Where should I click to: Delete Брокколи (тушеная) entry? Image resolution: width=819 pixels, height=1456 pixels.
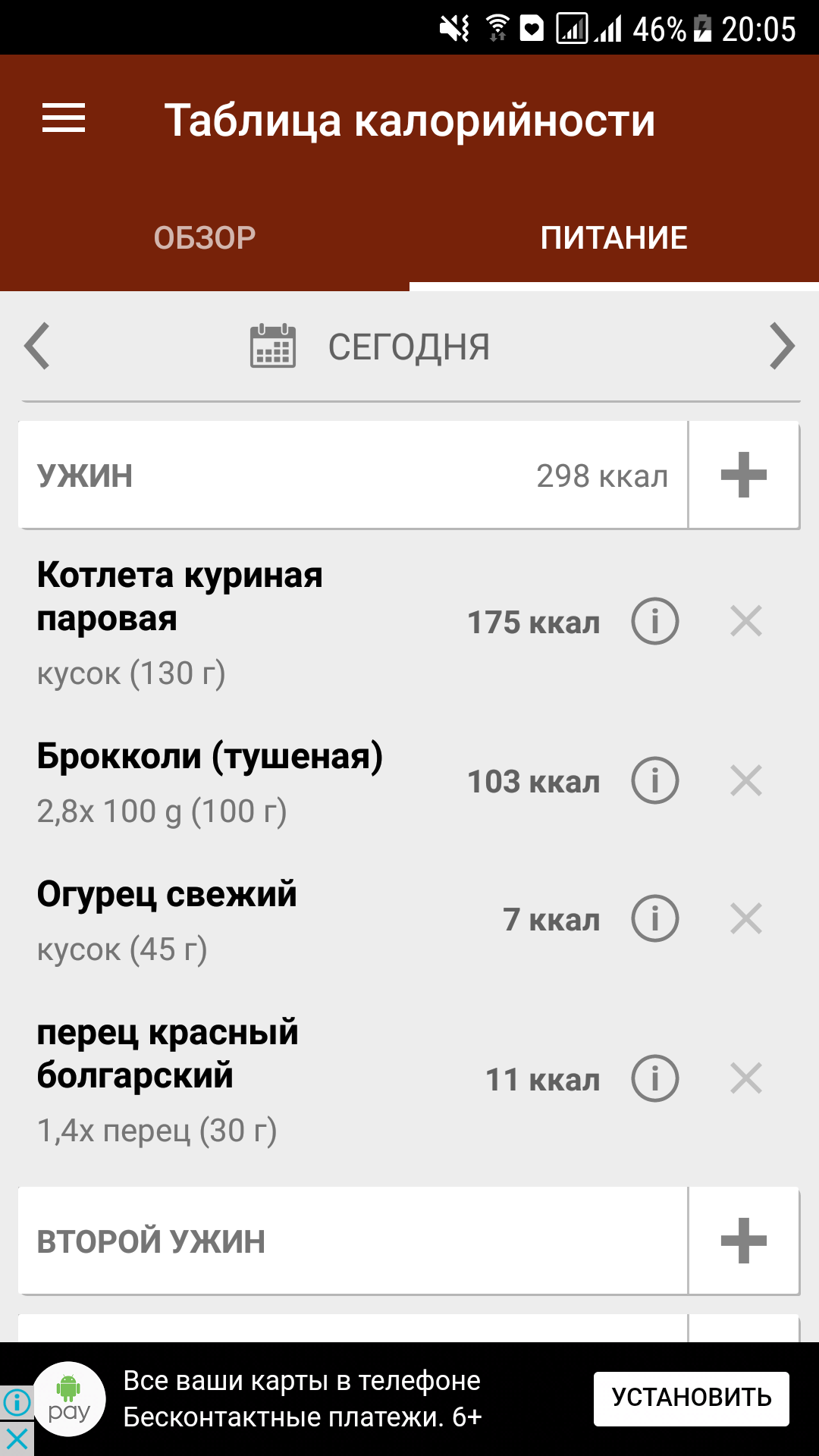(746, 780)
